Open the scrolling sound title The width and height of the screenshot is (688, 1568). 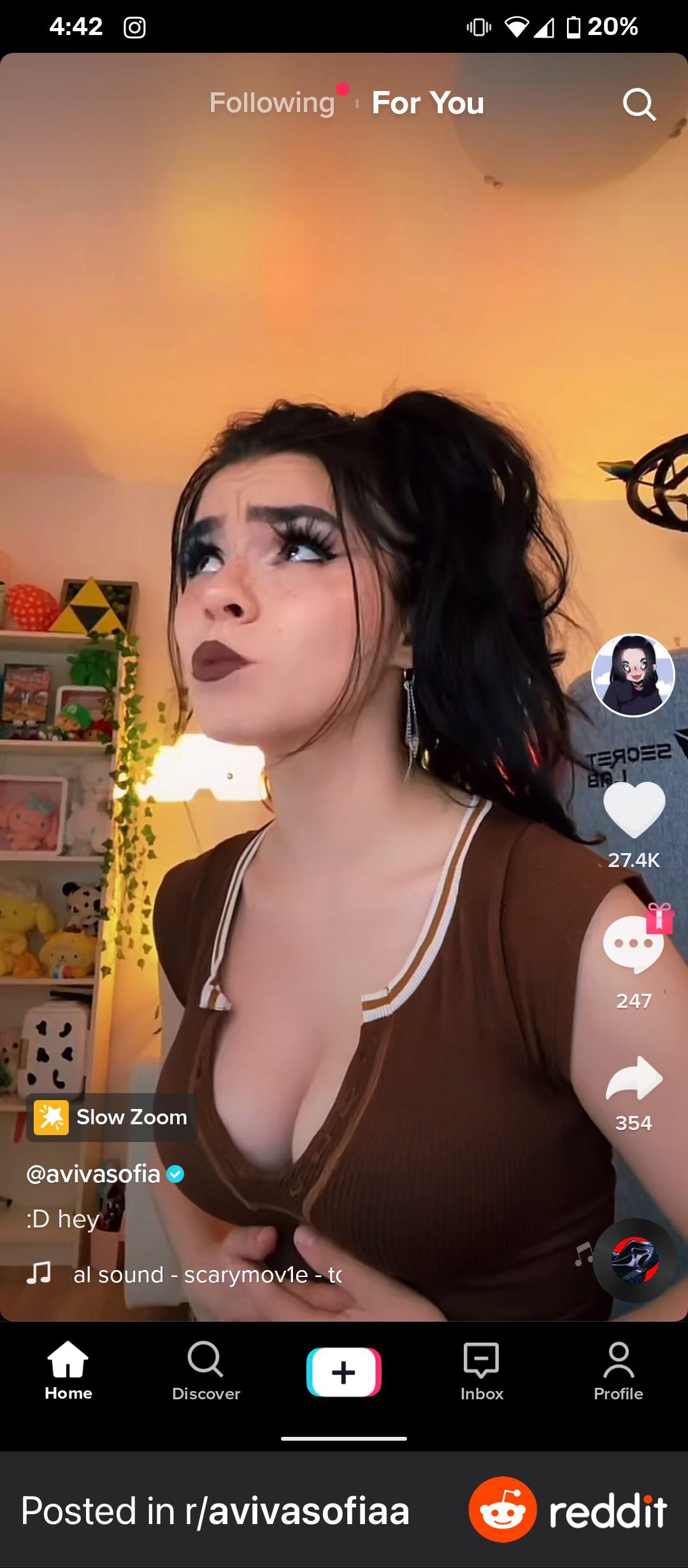tap(207, 1275)
